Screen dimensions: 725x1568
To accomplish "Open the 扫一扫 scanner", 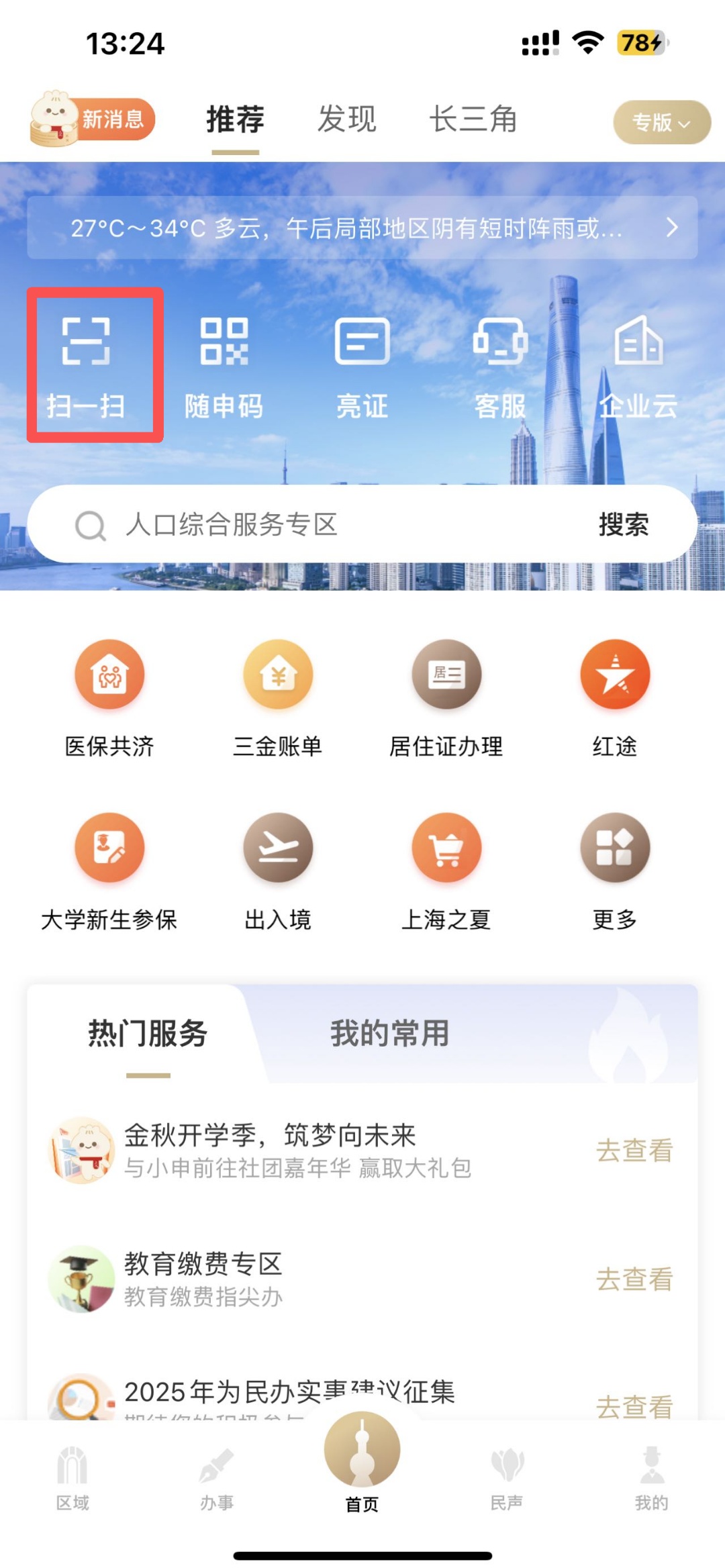I will pyautogui.click(x=87, y=366).
